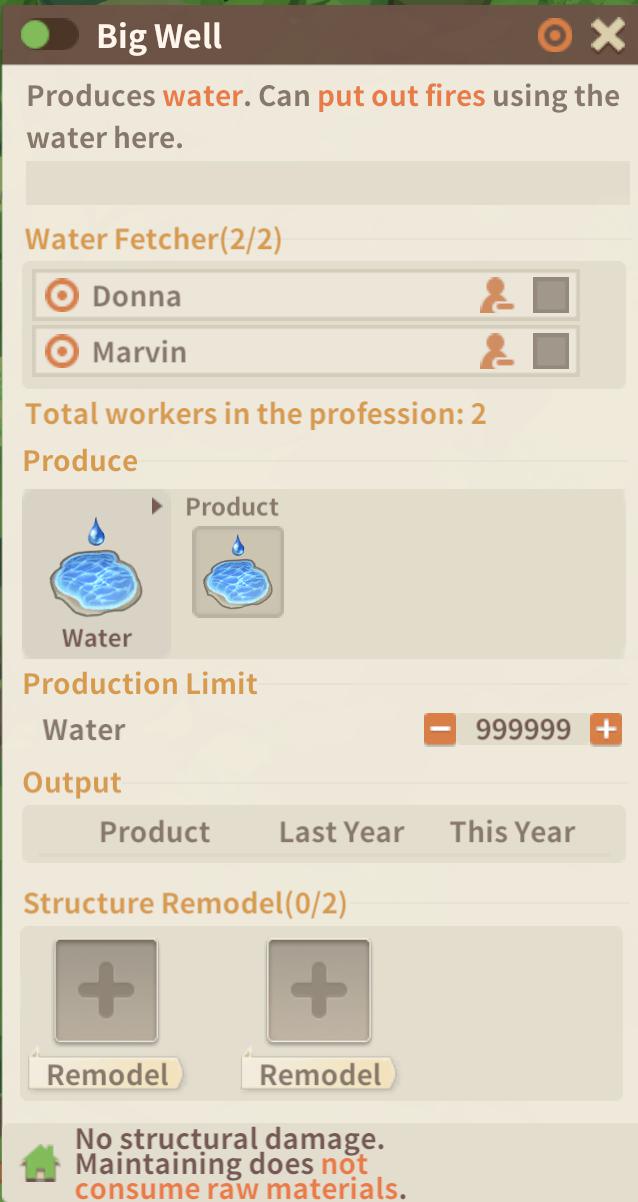The height and width of the screenshot is (1202, 638).
Task: Remove Donna from Water Fetcher
Action: click(x=497, y=296)
